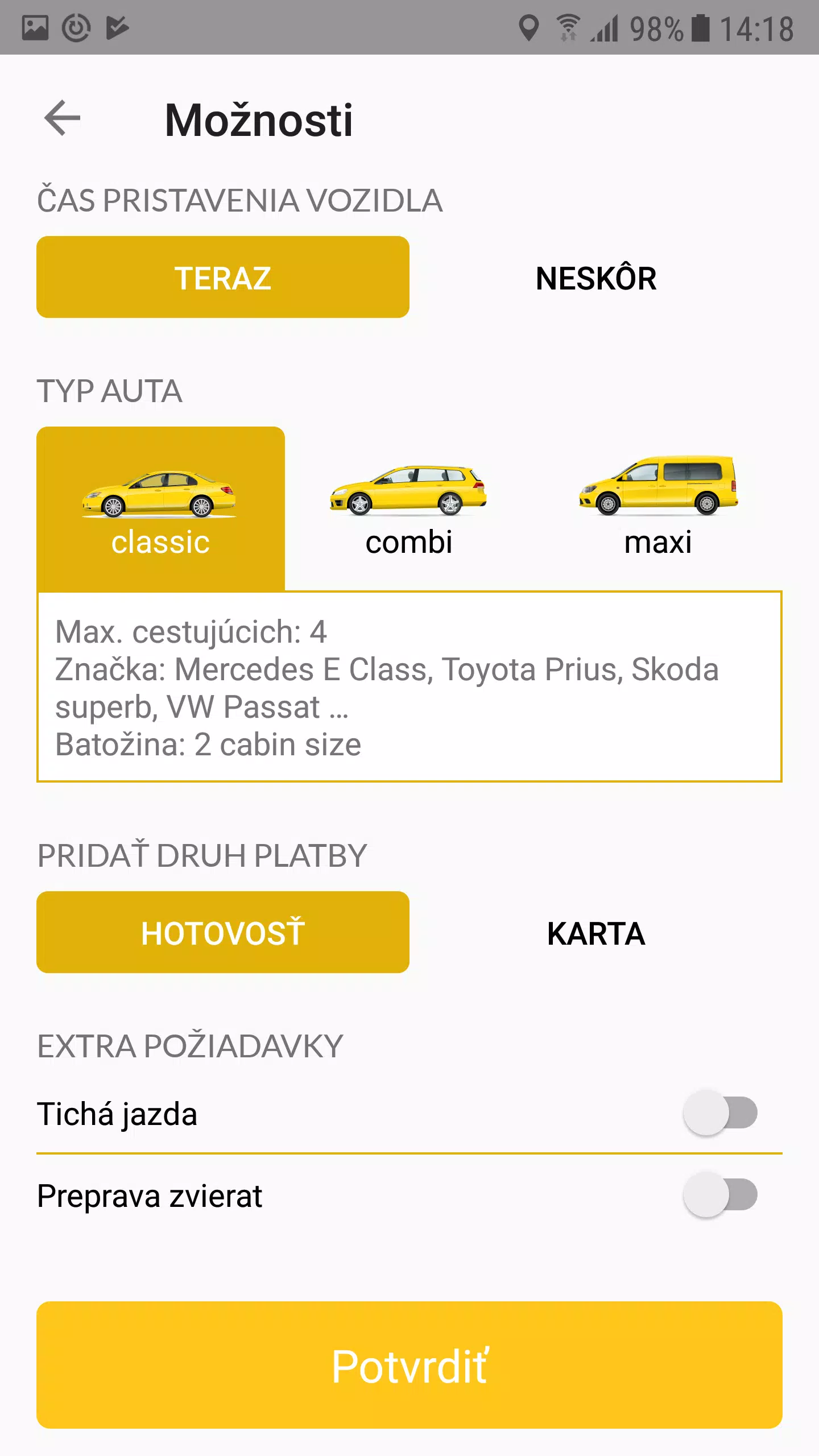The width and height of the screenshot is (819, 1456).
Task: Toggle Preprava zvierat on
Action: coord(720,1195)
